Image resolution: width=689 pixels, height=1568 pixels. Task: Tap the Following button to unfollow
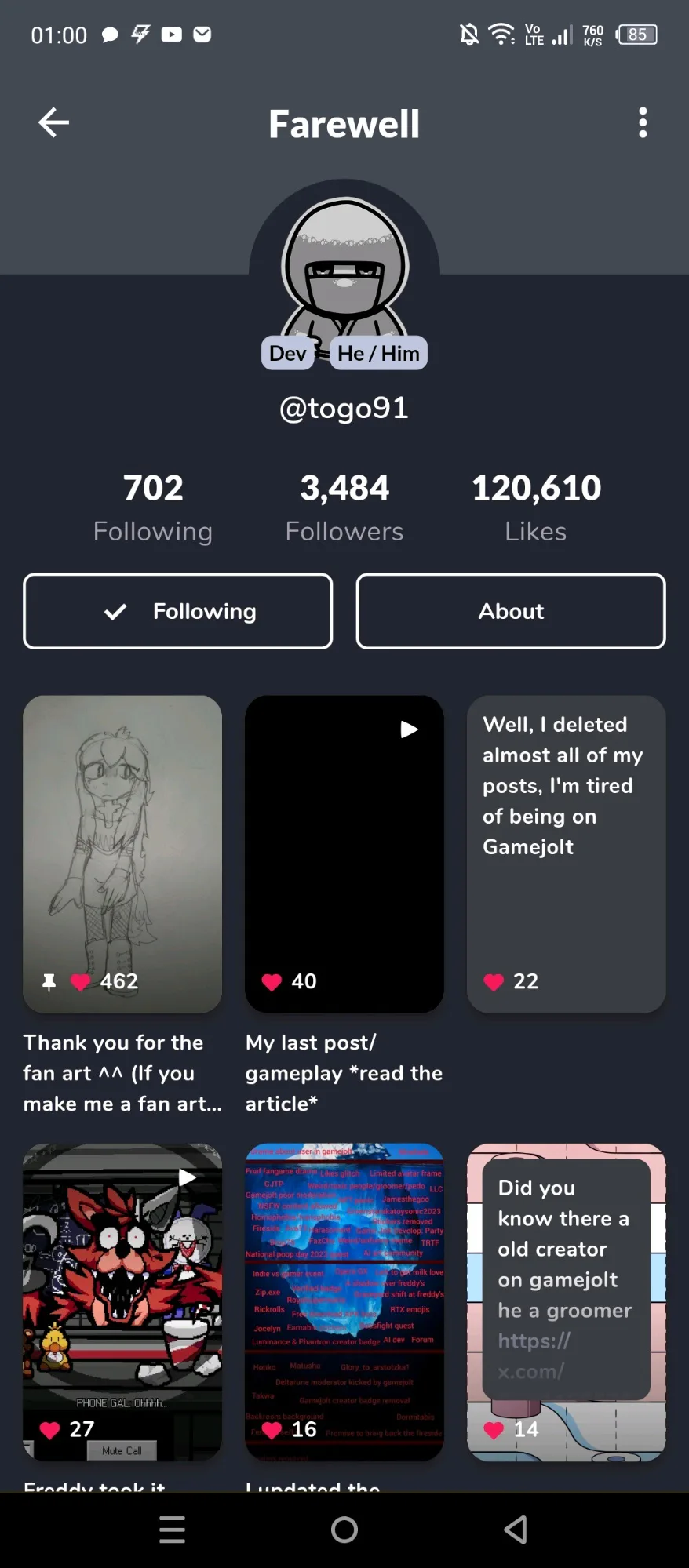(x=178, y=611)
